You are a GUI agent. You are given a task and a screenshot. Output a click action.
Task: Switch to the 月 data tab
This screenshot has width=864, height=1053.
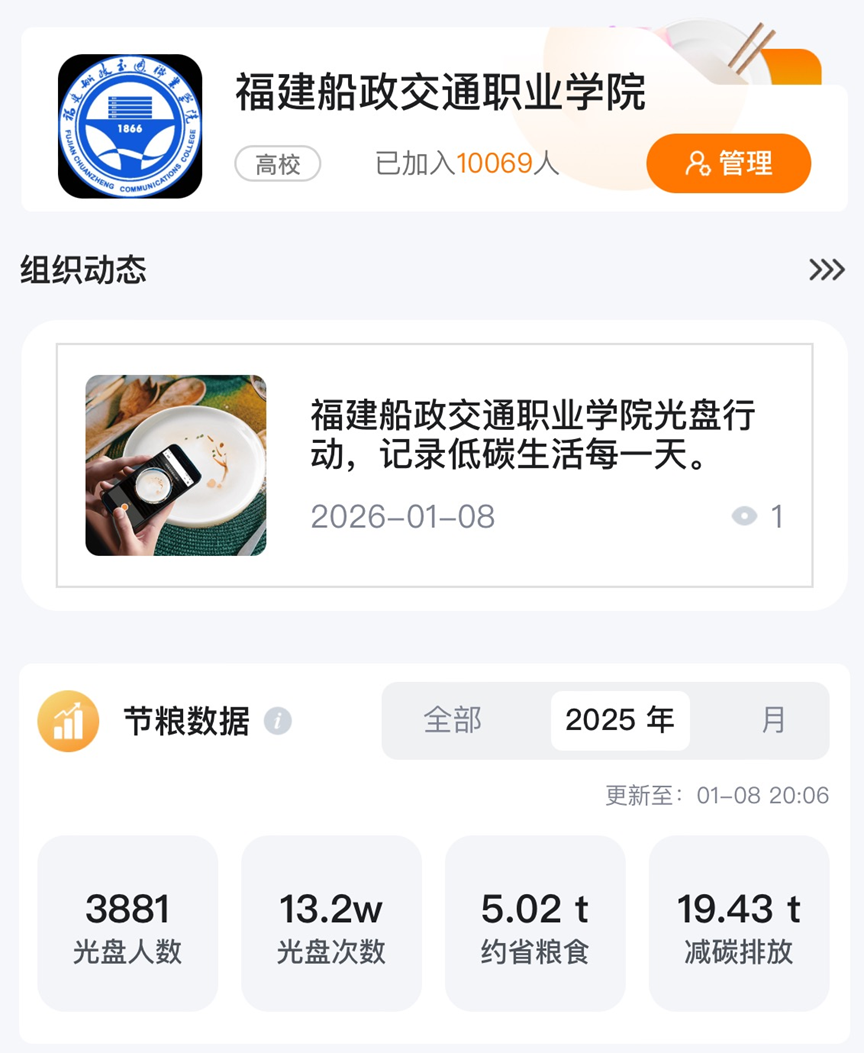pos(773,720)
